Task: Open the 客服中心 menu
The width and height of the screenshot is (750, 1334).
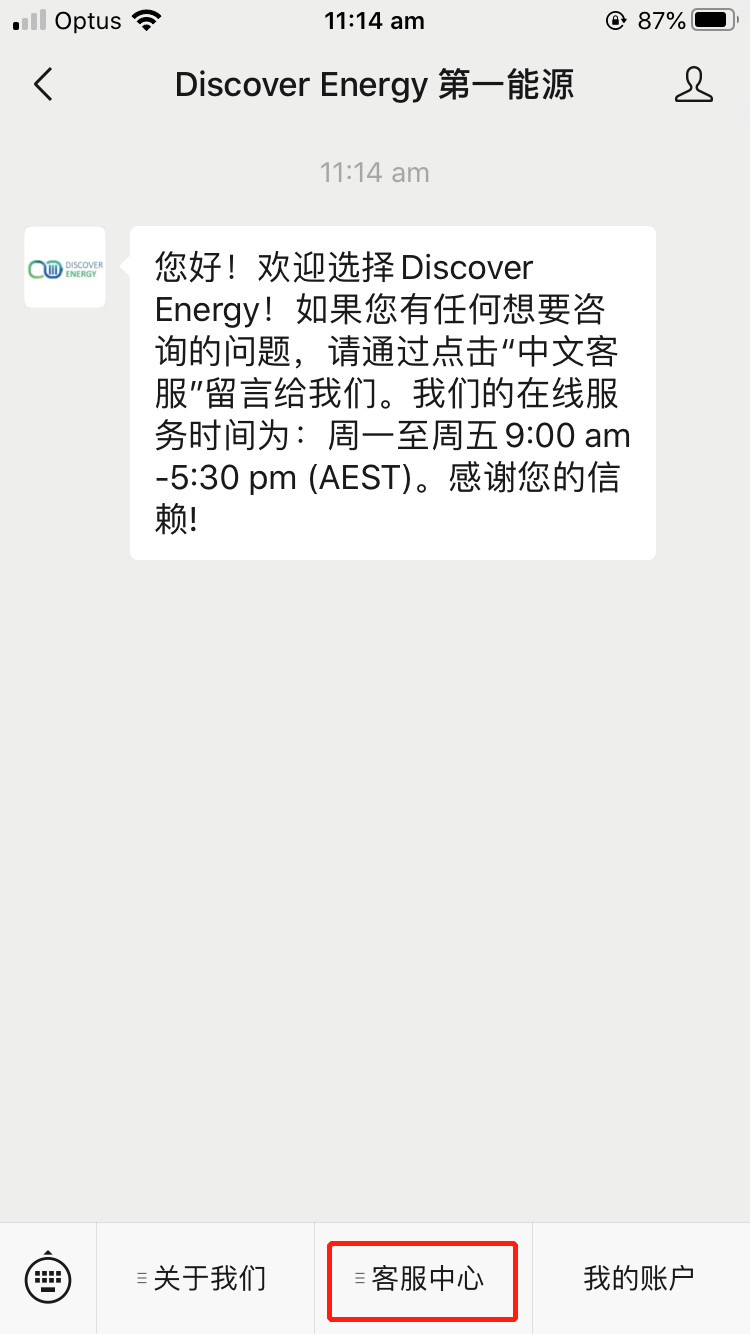Action: click(423, 1278)
